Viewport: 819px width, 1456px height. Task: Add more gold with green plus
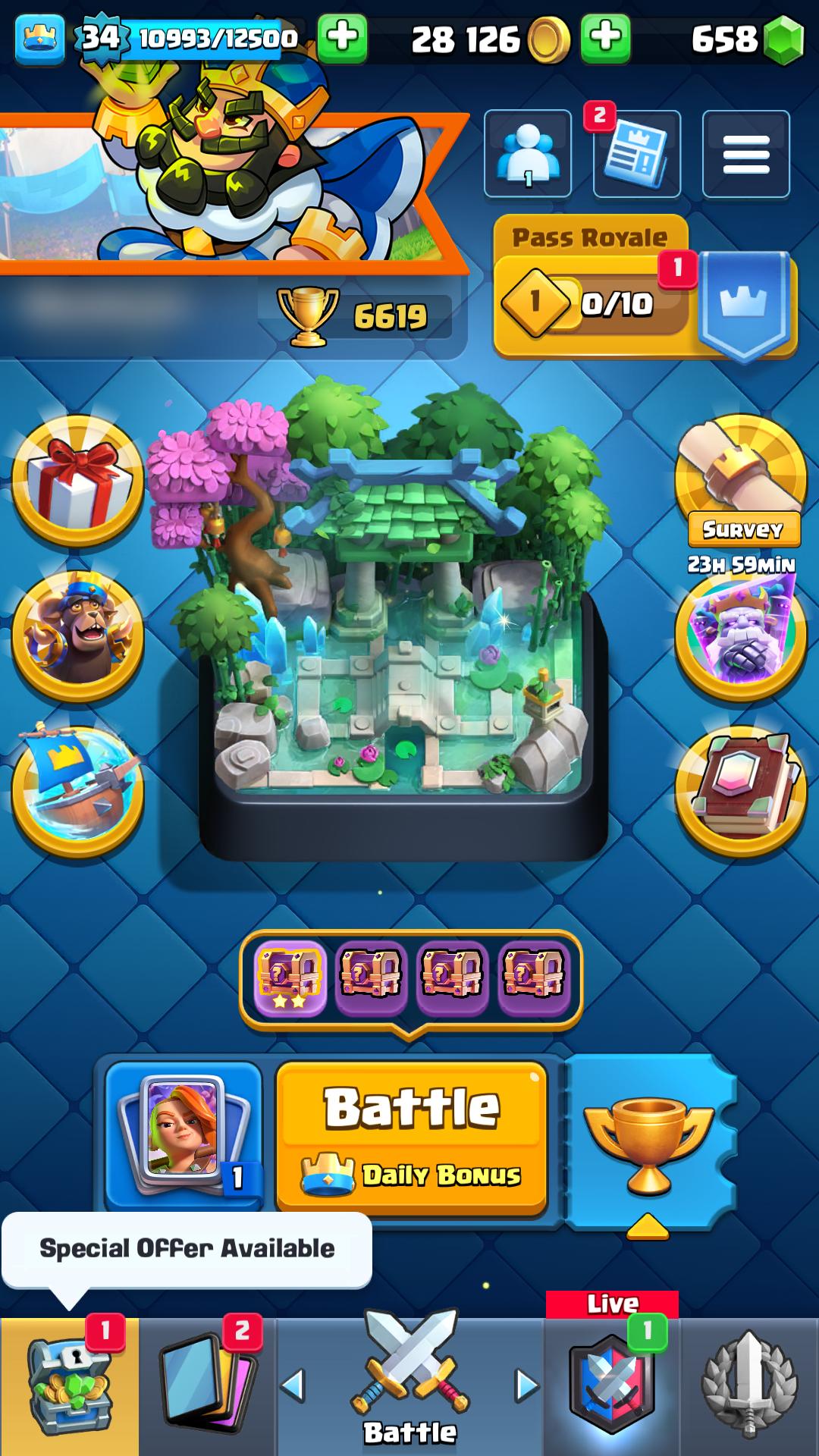click(605, 38)
